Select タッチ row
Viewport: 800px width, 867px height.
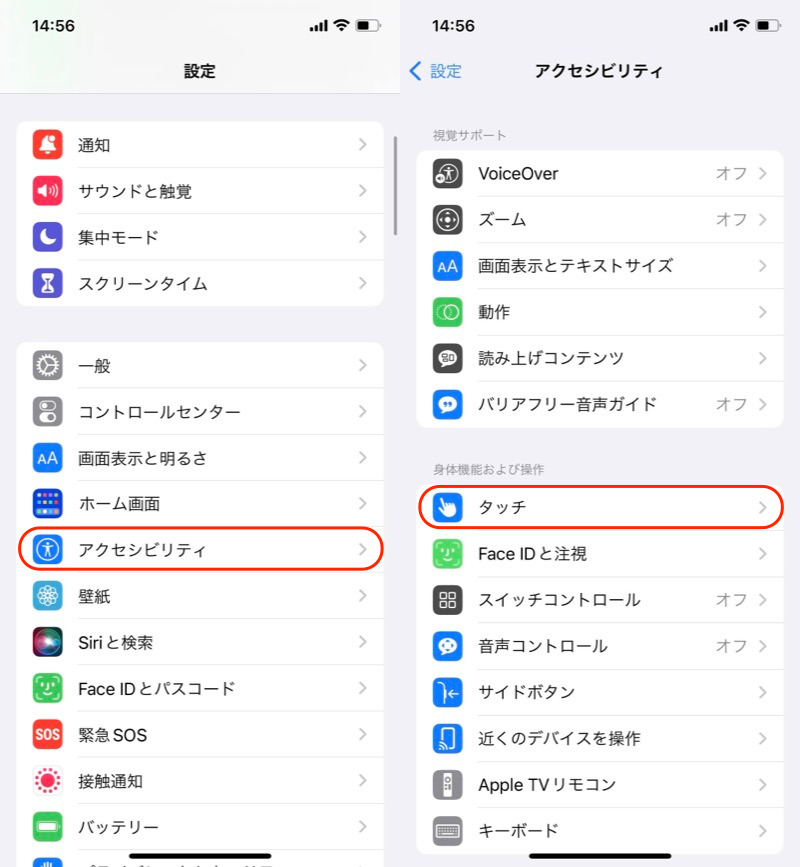coord(600,508)
